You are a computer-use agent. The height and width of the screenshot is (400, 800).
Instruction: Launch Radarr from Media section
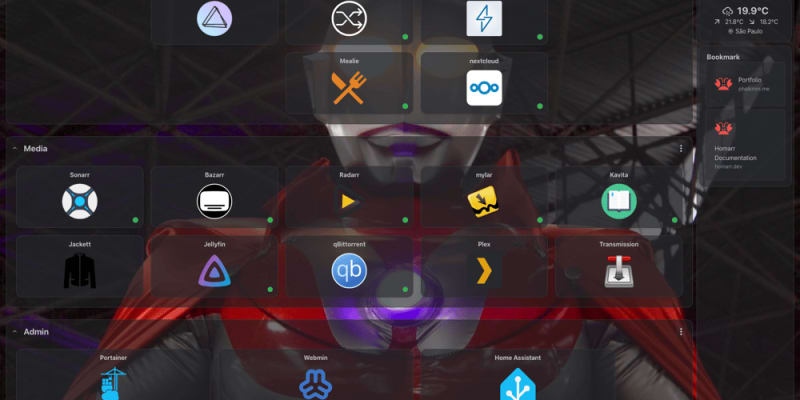pyautogui.click(x=349, y=200)
